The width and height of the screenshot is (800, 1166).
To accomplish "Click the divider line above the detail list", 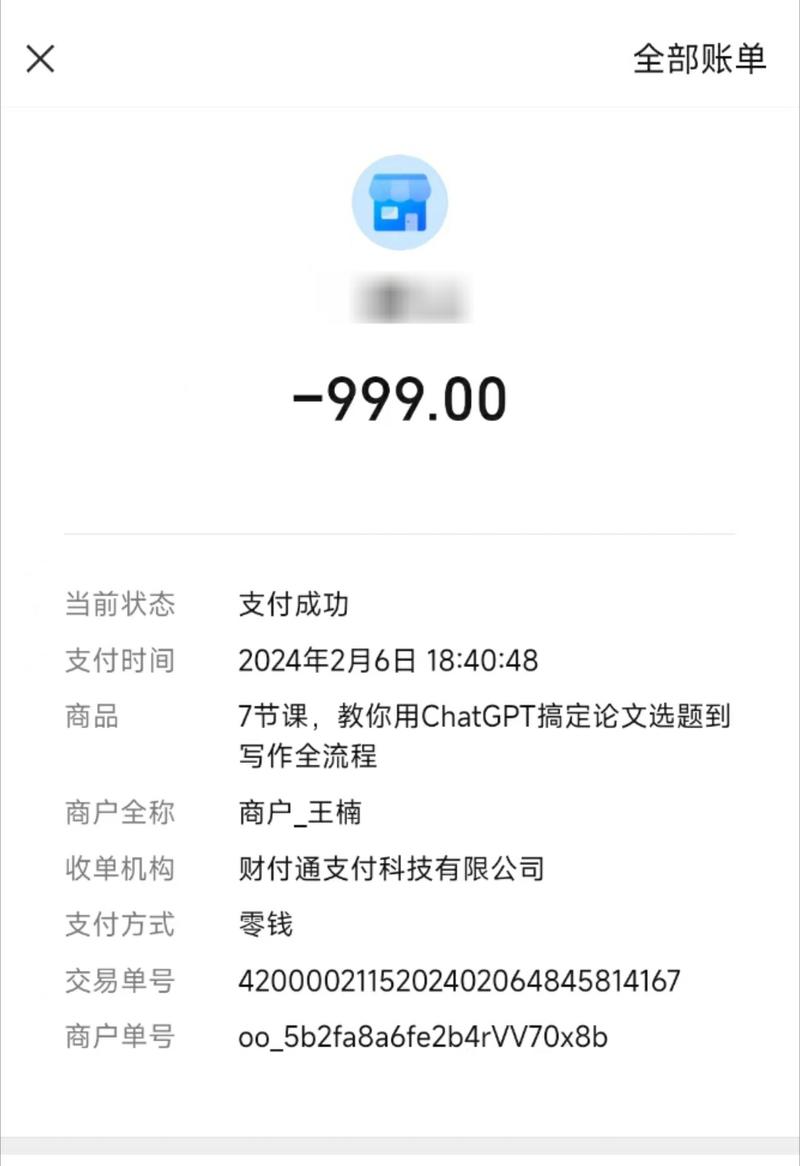I will 400,535.
